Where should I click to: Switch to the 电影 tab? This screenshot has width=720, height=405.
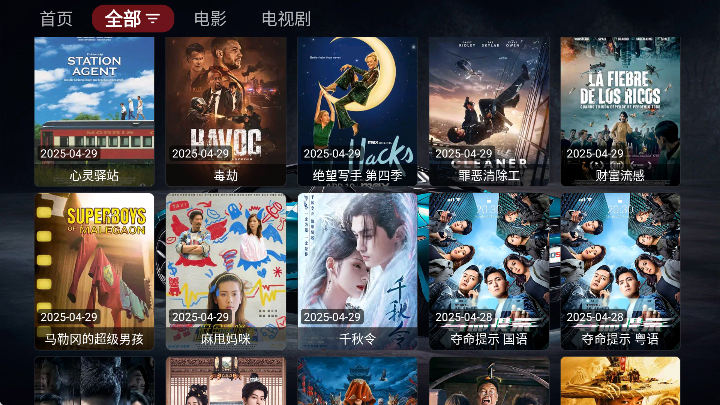click(210, 18)
